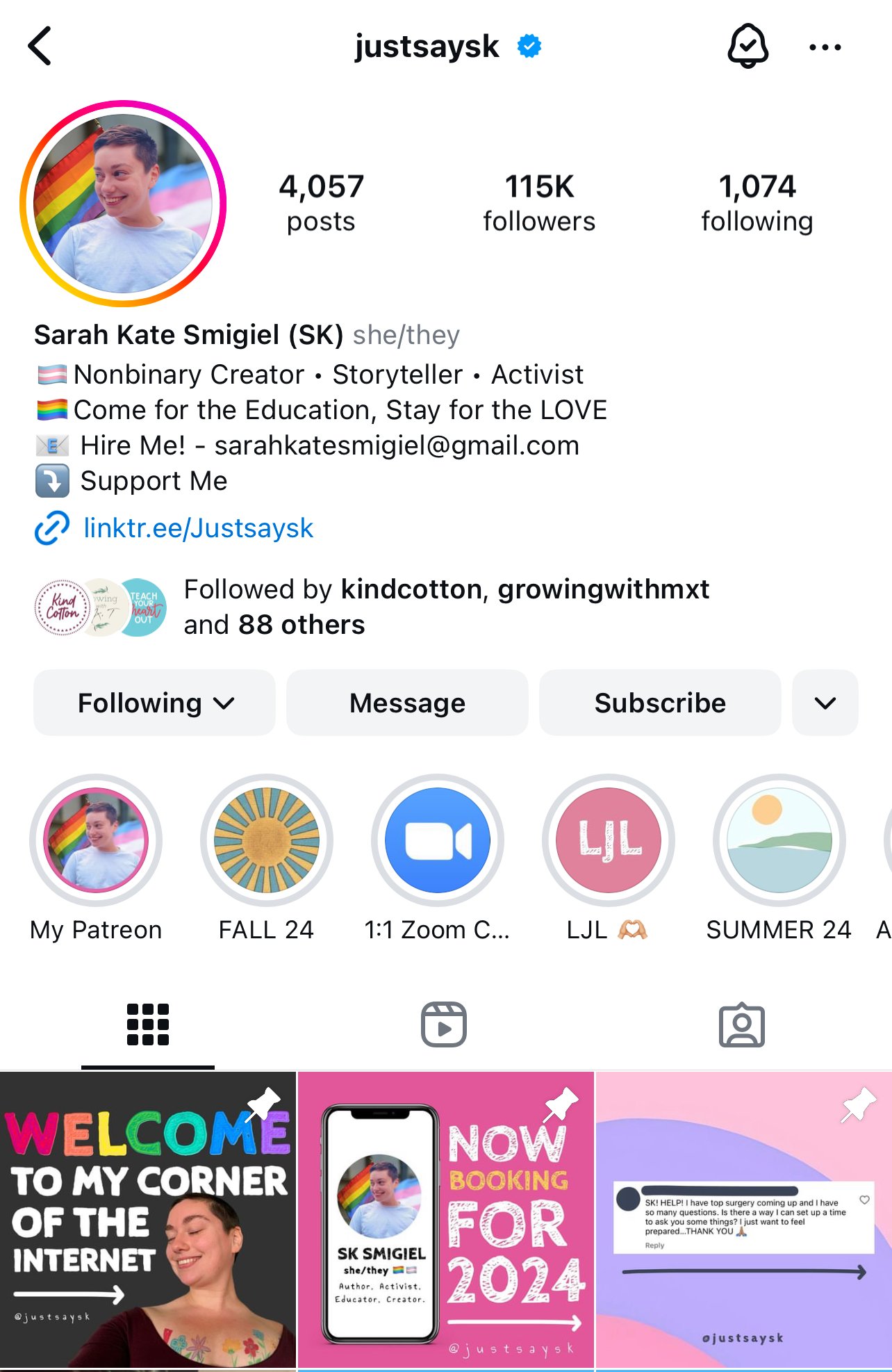Expand suggested accounts with the chevron button
This screenshot has width=892, height=1372.
[825, 703]
